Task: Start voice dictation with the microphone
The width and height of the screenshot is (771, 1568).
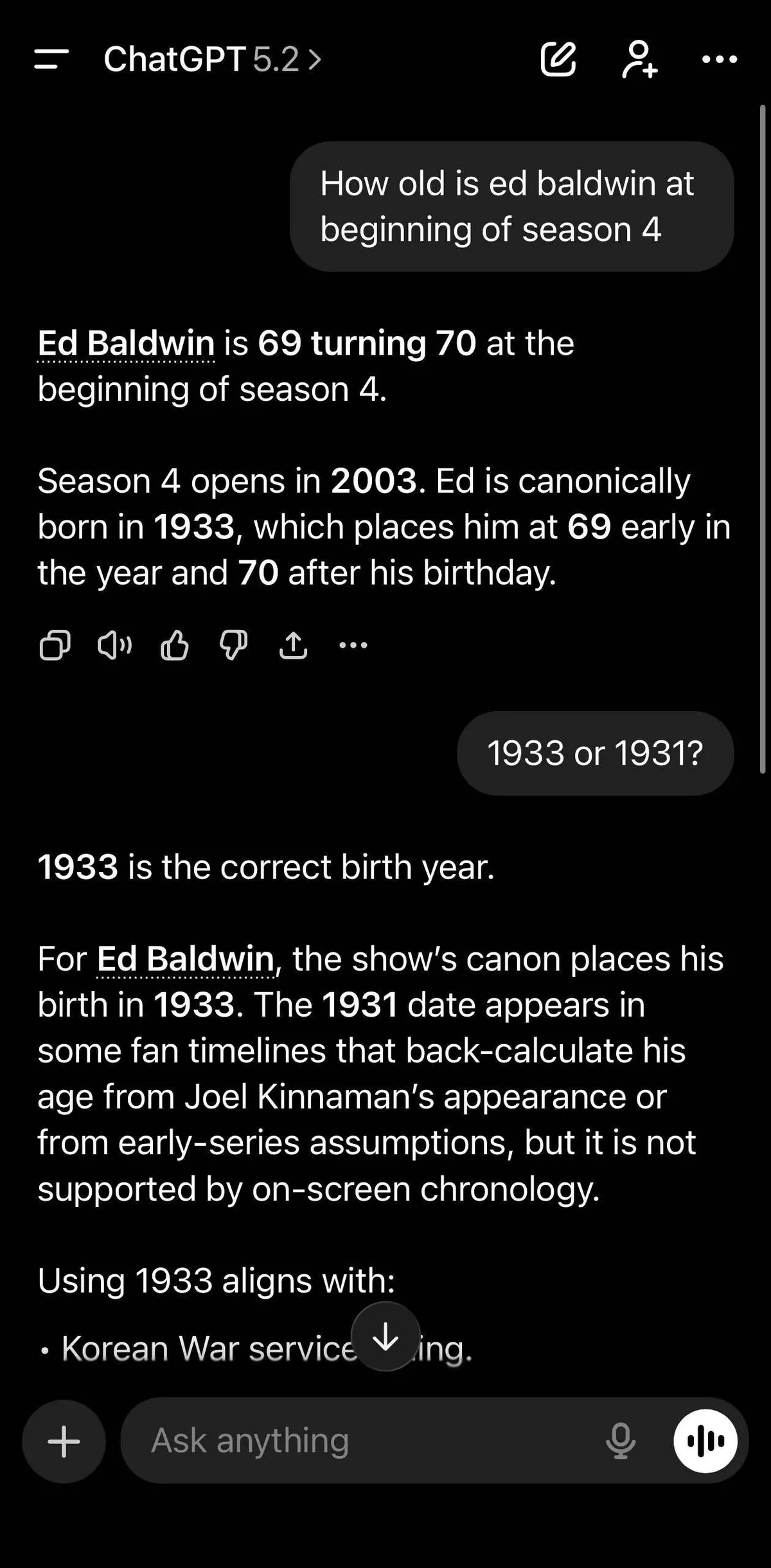Action: 621,1441
